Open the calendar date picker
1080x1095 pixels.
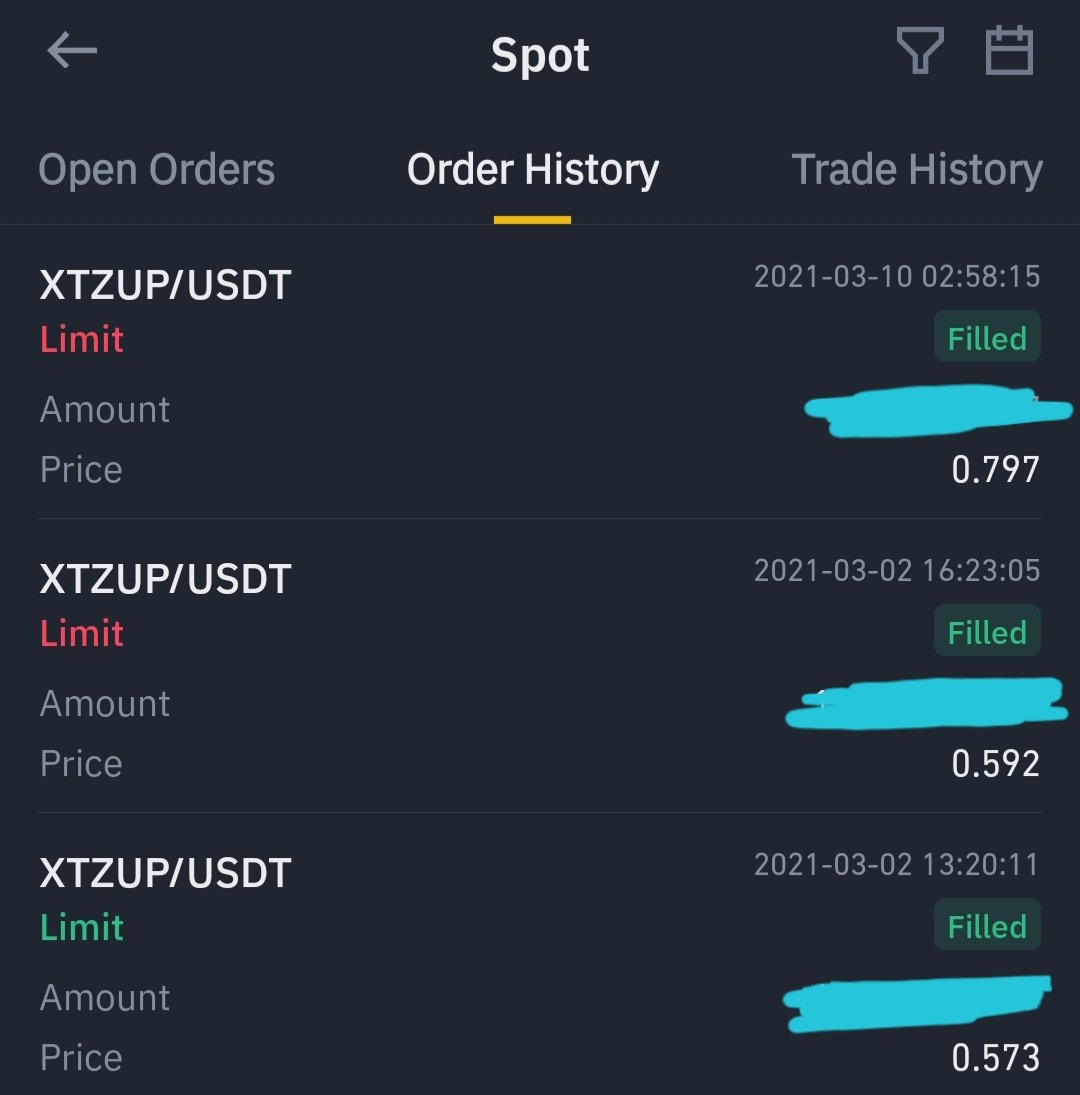point(1008,51)
